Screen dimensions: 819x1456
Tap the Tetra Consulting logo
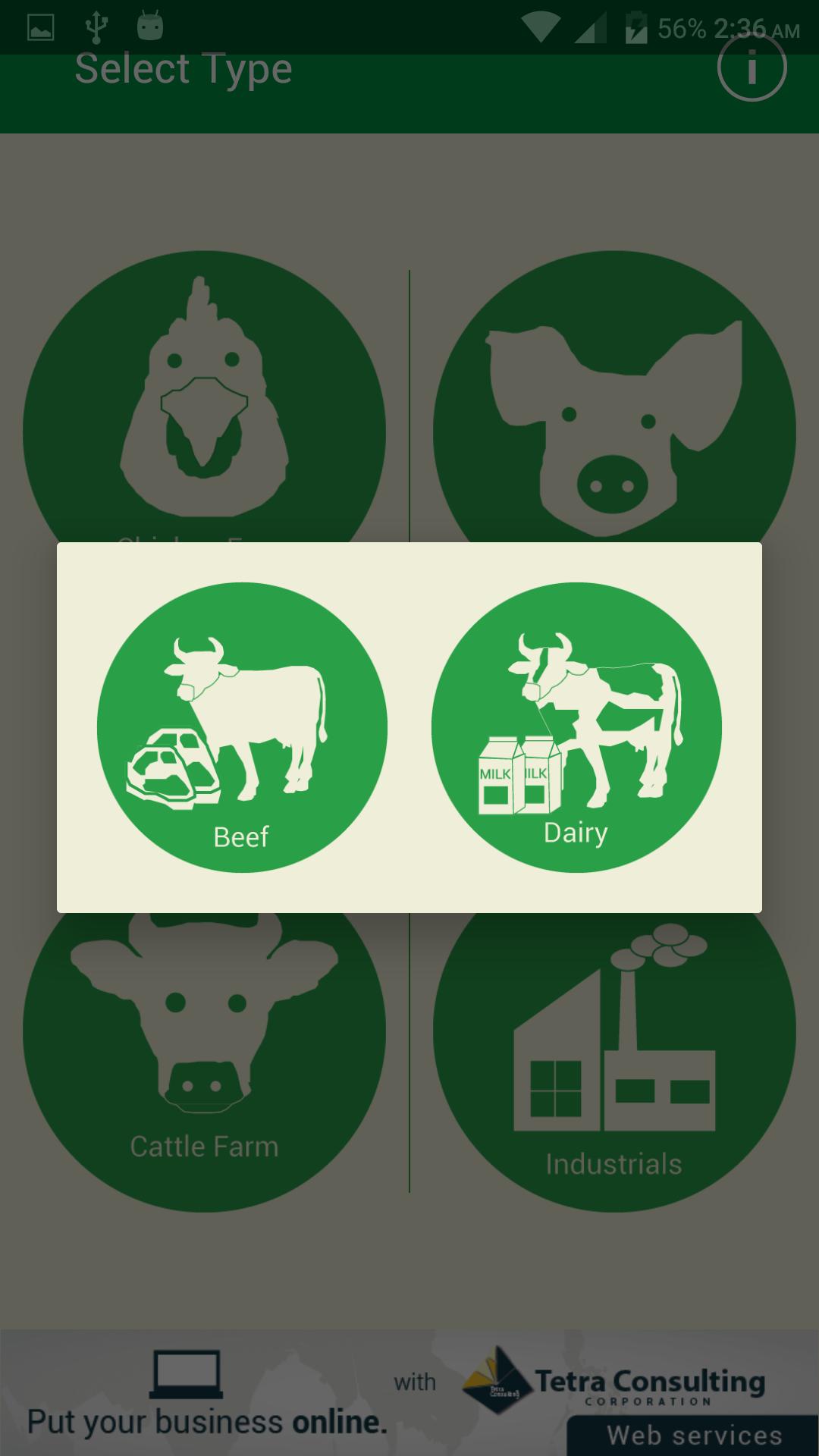[497, 1388]
